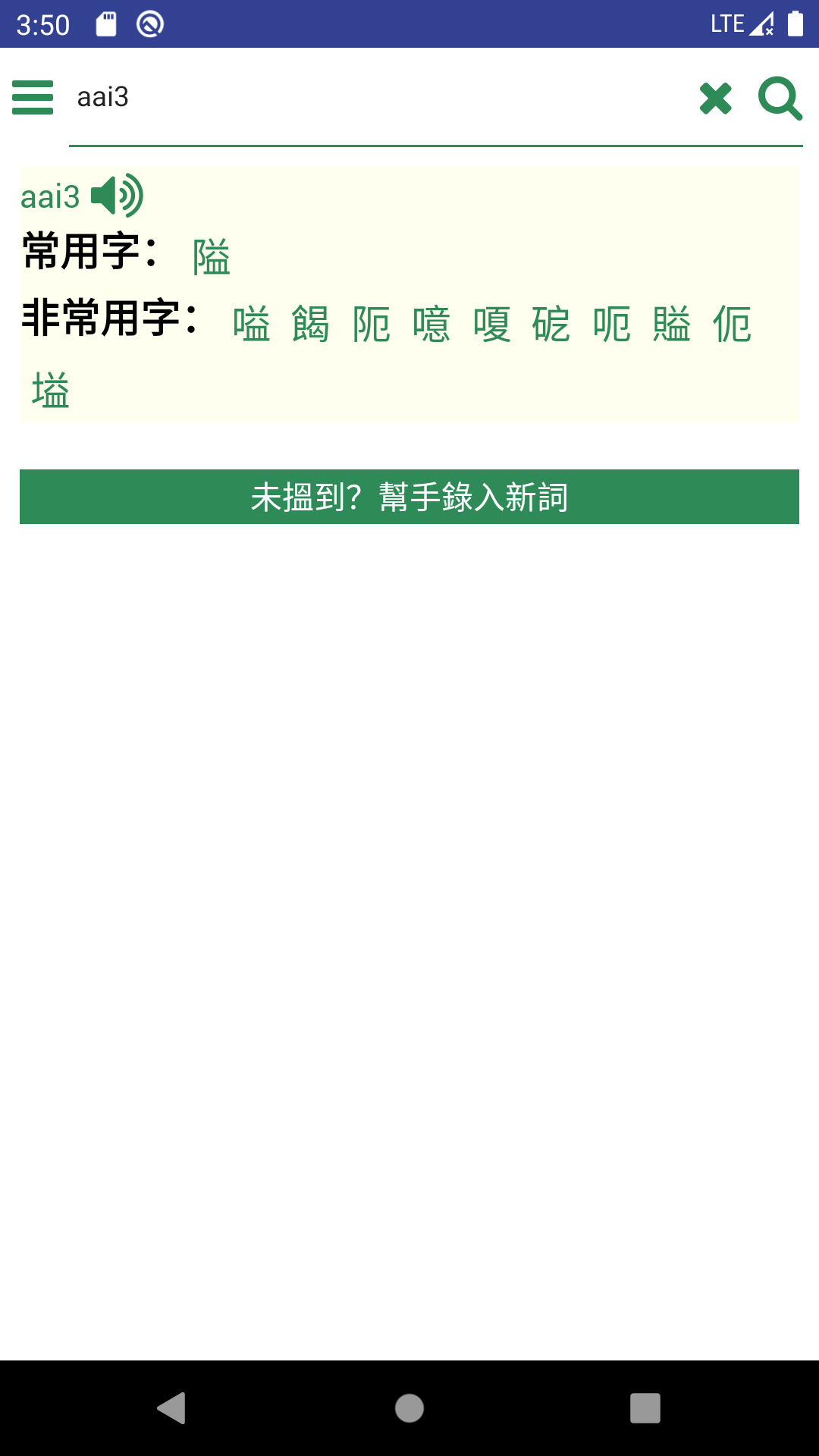Open the character 砨
819x1456 pixels.
pos(551,325)
